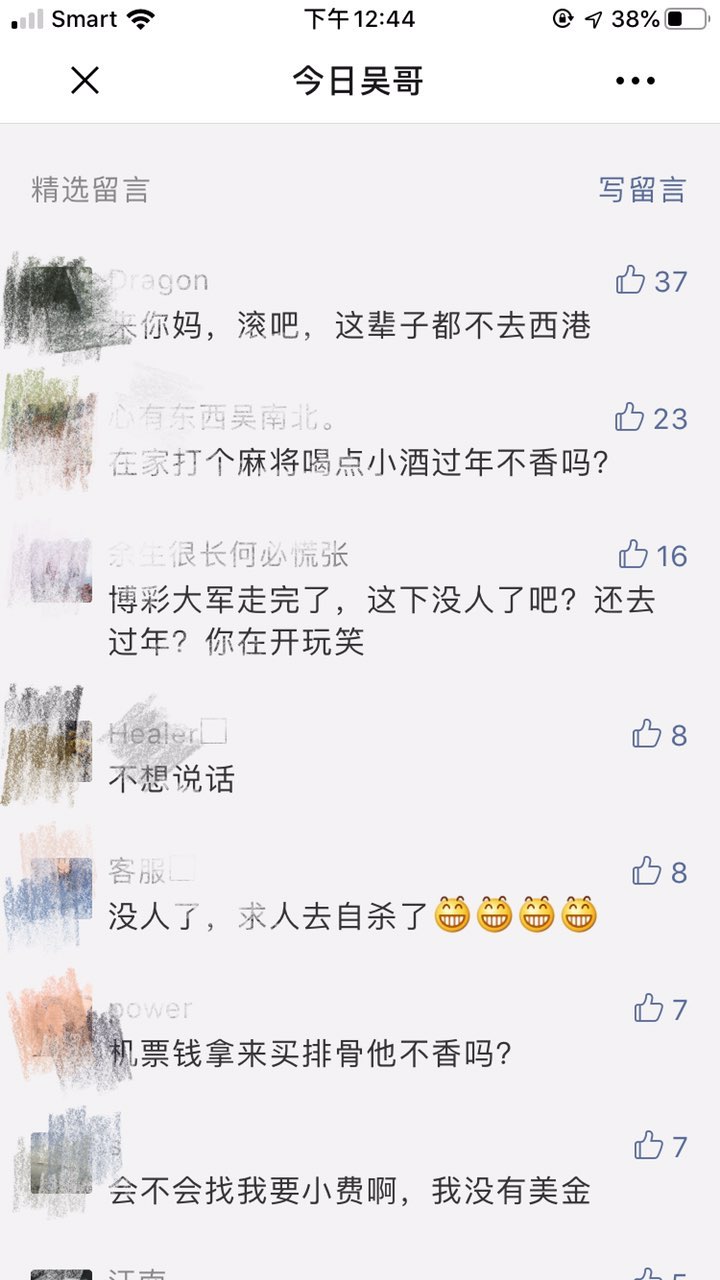Viewport: 720px width, 1280px height.
Task: Like the comment about 小费 and 美金
Action: [649, 1145]
